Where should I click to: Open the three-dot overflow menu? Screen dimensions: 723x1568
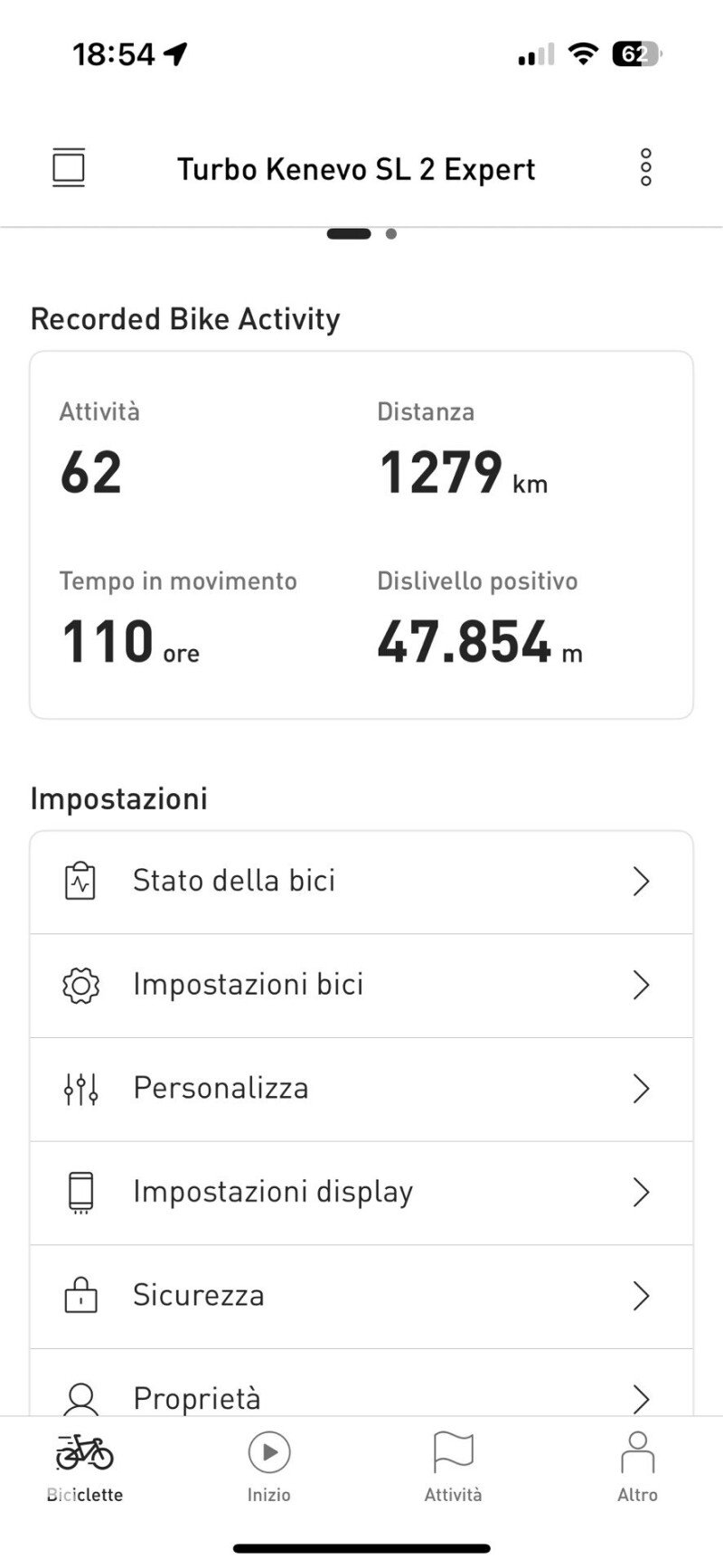645,166
